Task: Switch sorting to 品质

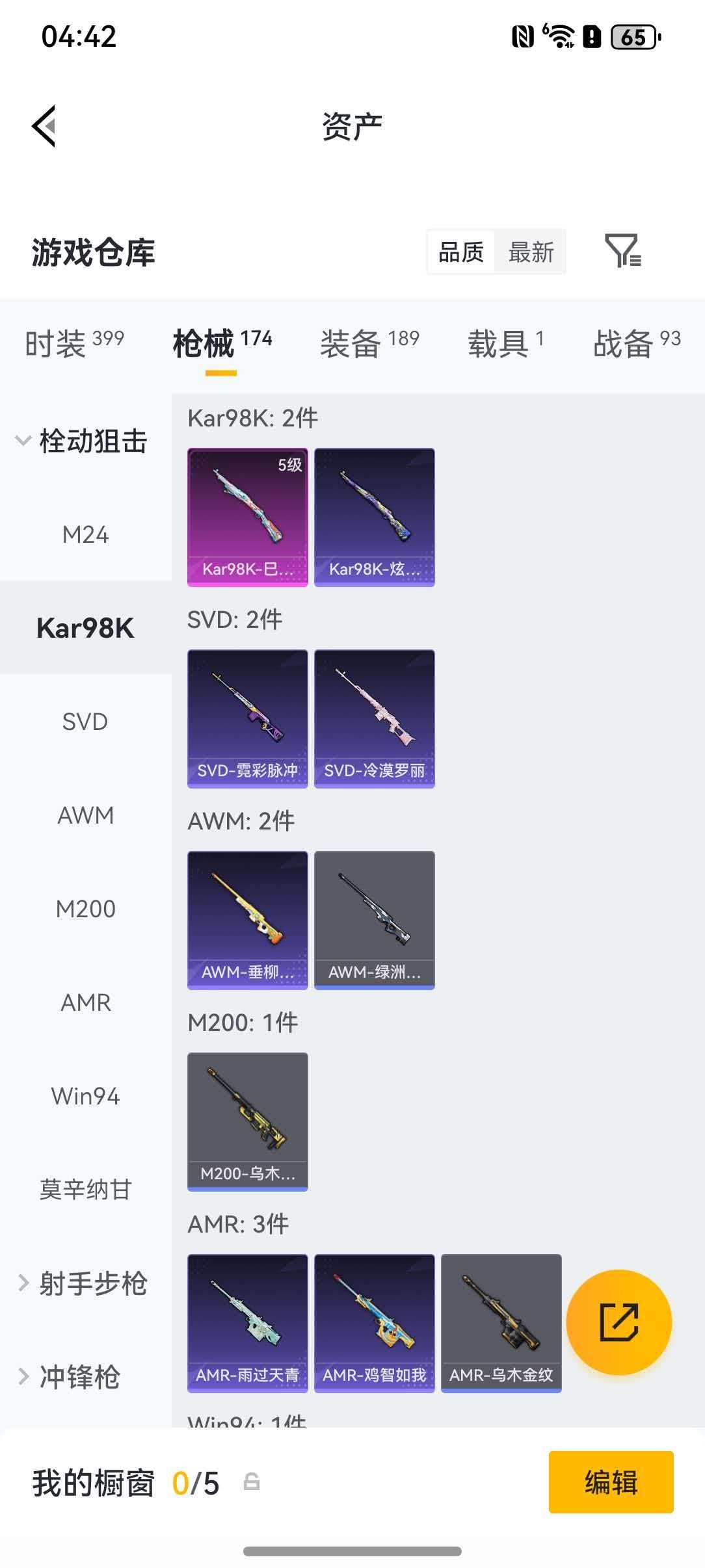Action: [x=460, y=252]
